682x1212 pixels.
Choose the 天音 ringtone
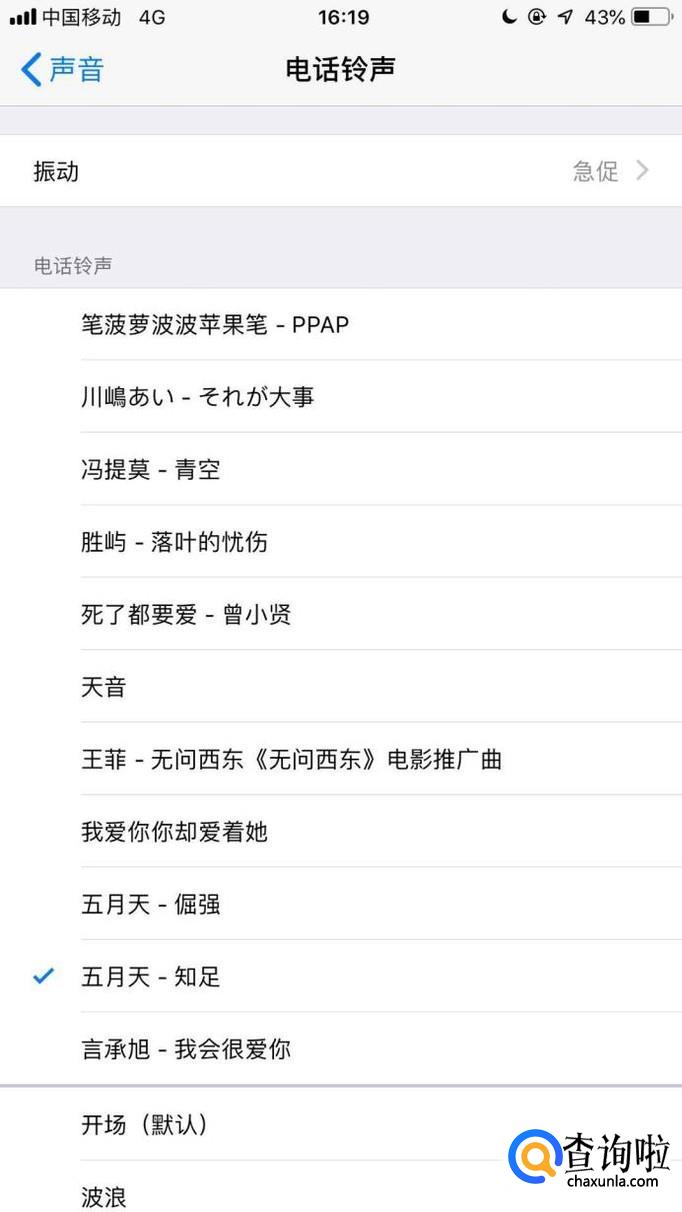click(104, 687)
